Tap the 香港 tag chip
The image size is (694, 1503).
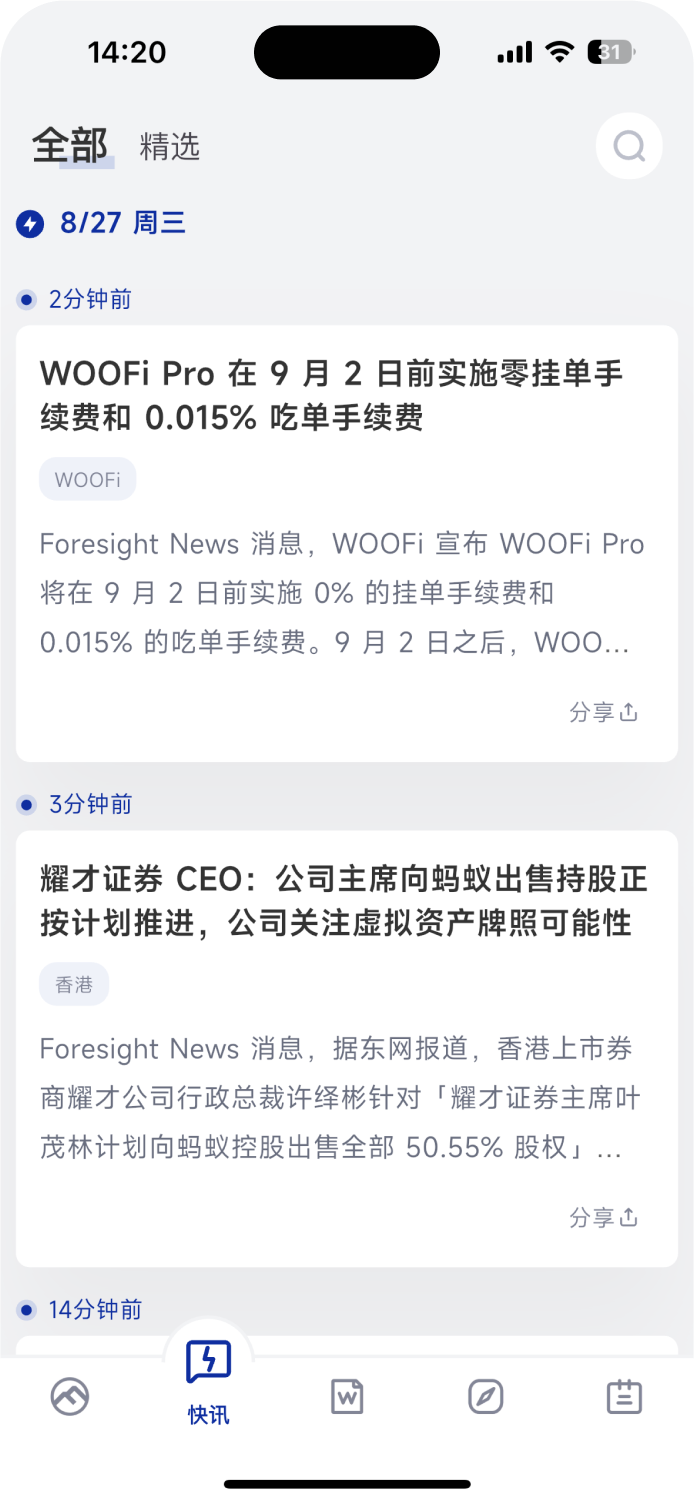tap(74, 985)
